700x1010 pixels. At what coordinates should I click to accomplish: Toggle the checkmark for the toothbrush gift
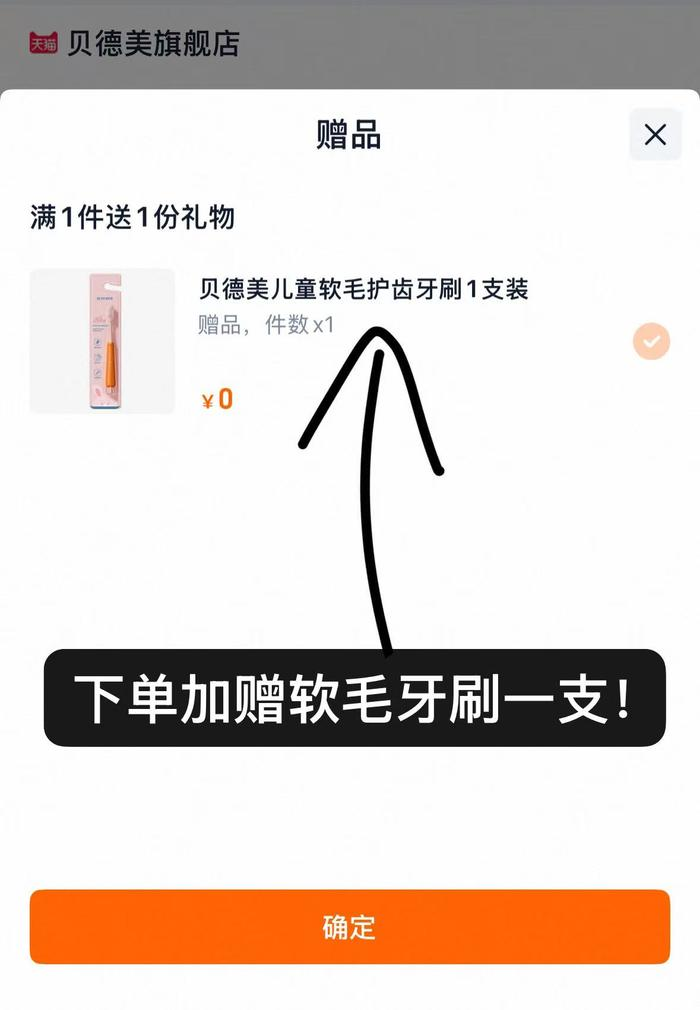click(x=651, y=342)
